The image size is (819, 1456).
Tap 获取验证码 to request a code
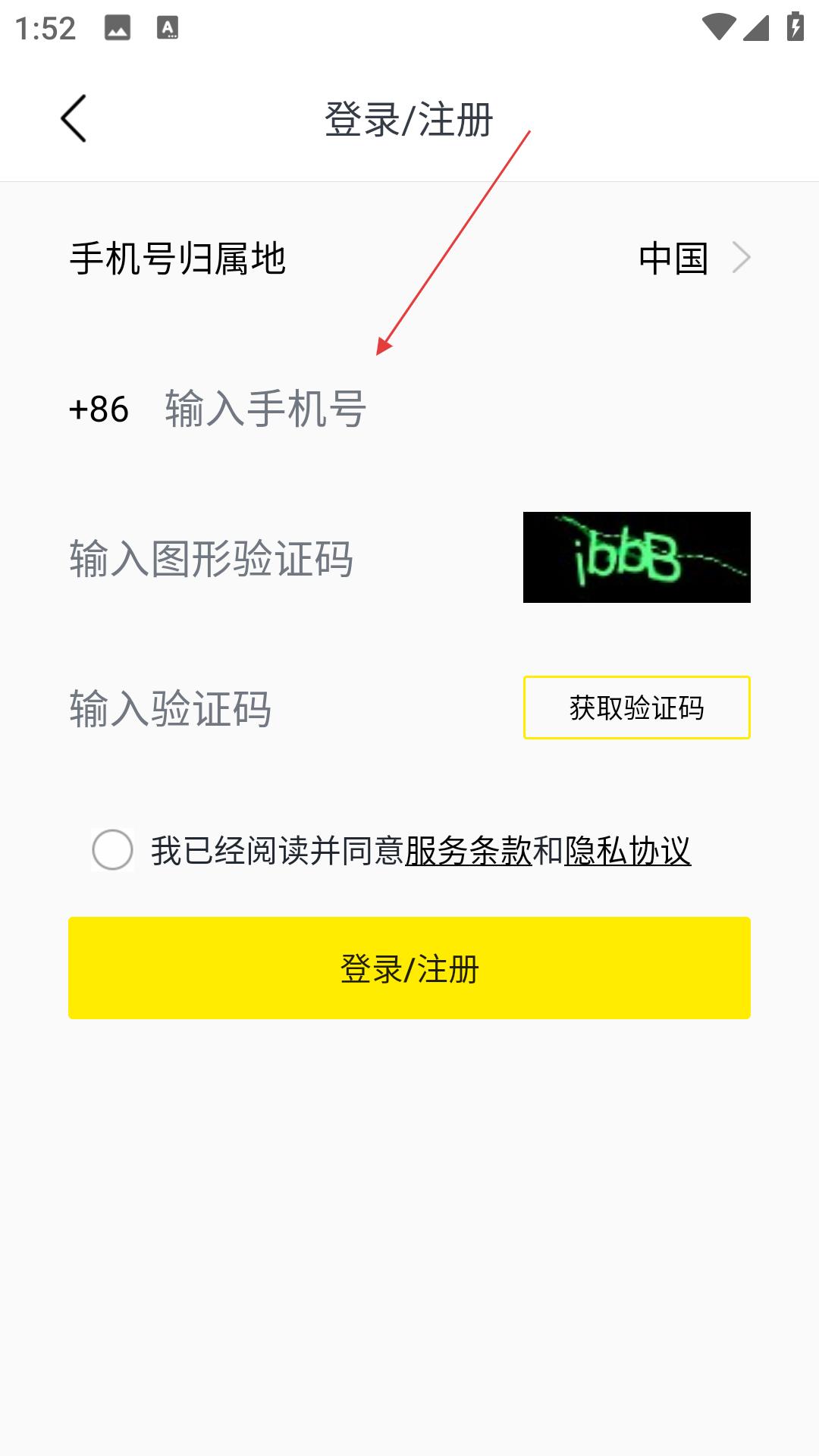[637, 708]
